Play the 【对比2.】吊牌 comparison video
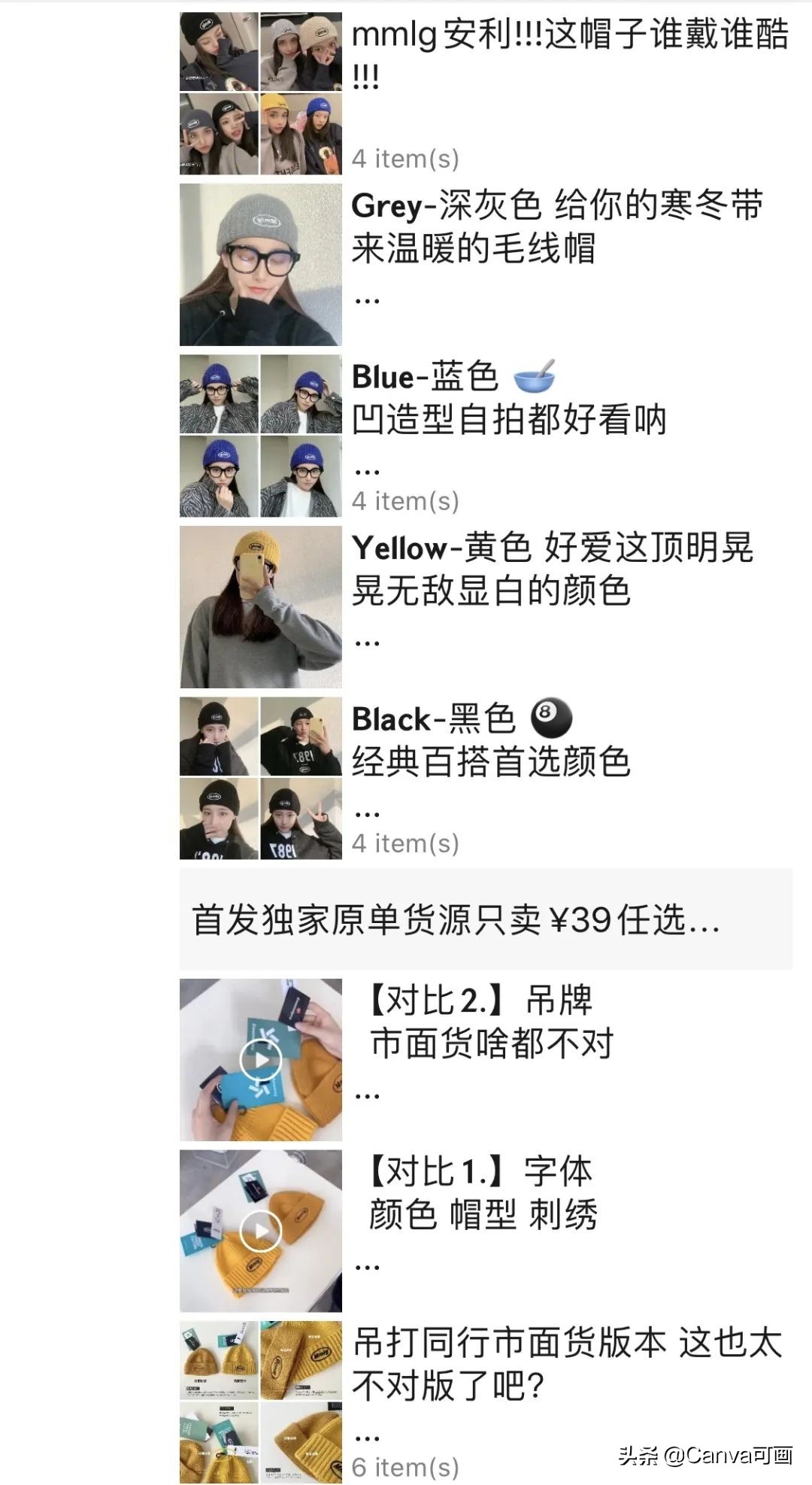812x1485 pixels. tap(259, 1061)
